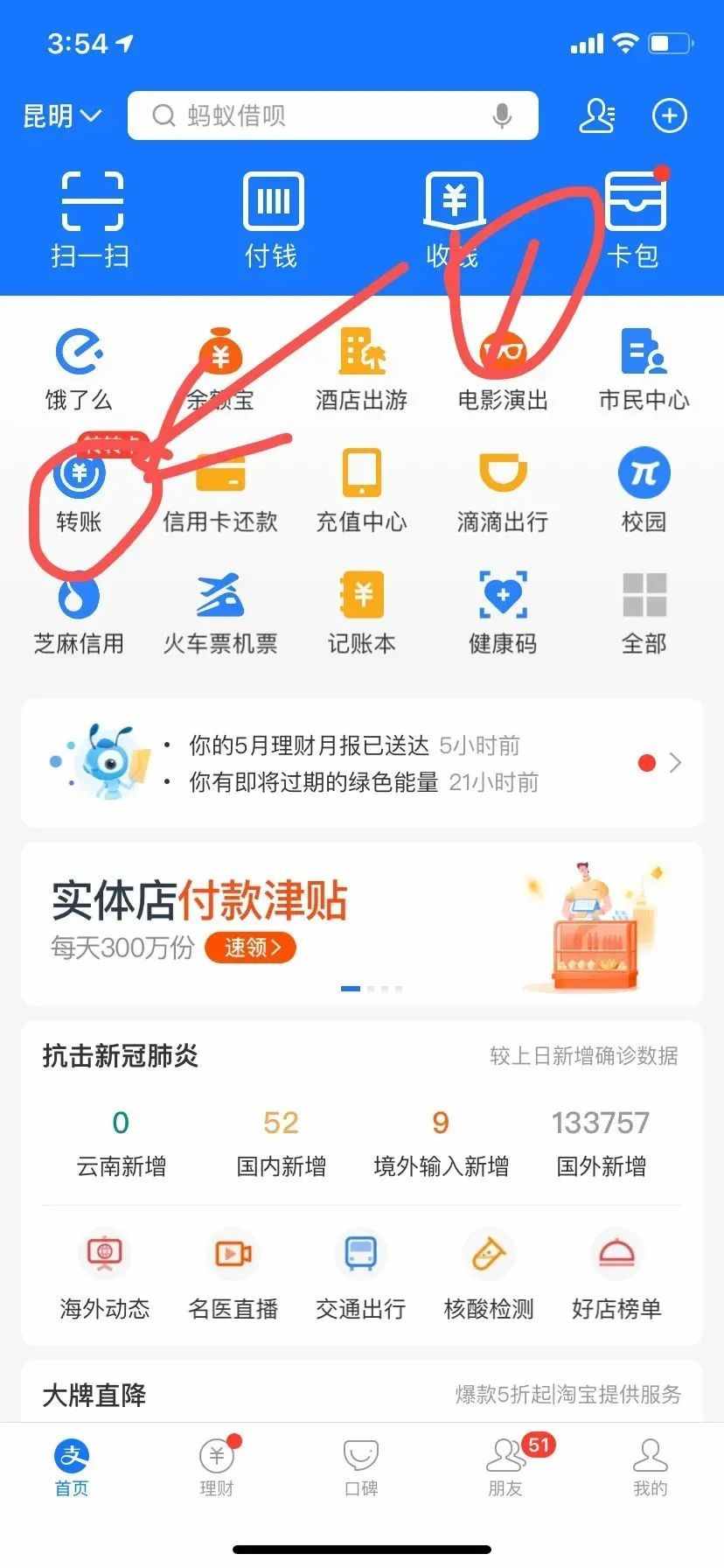Check 芝麻信用 credit score

[x=79, y=611]
